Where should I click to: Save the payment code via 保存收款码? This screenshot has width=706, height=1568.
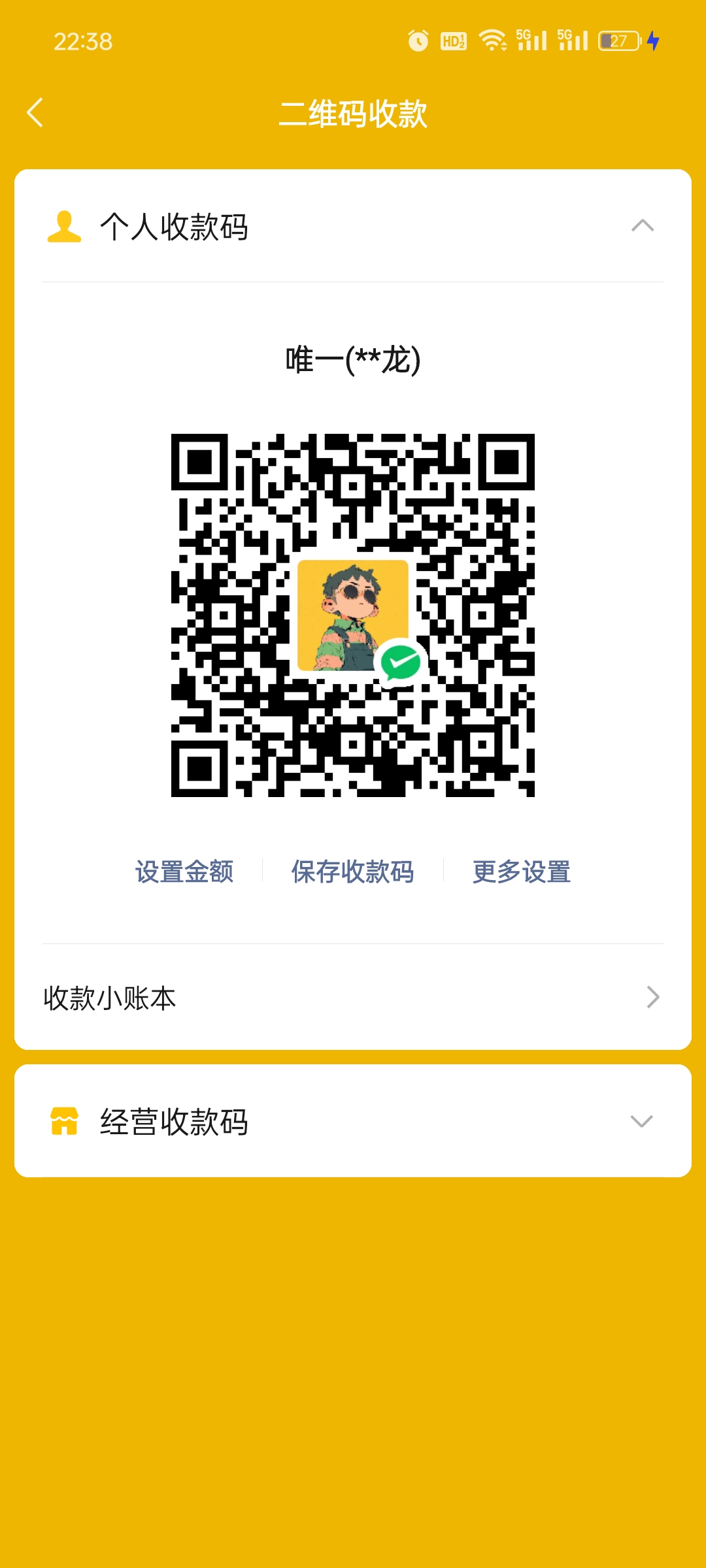pyautogui.click(x=352, y=872)
